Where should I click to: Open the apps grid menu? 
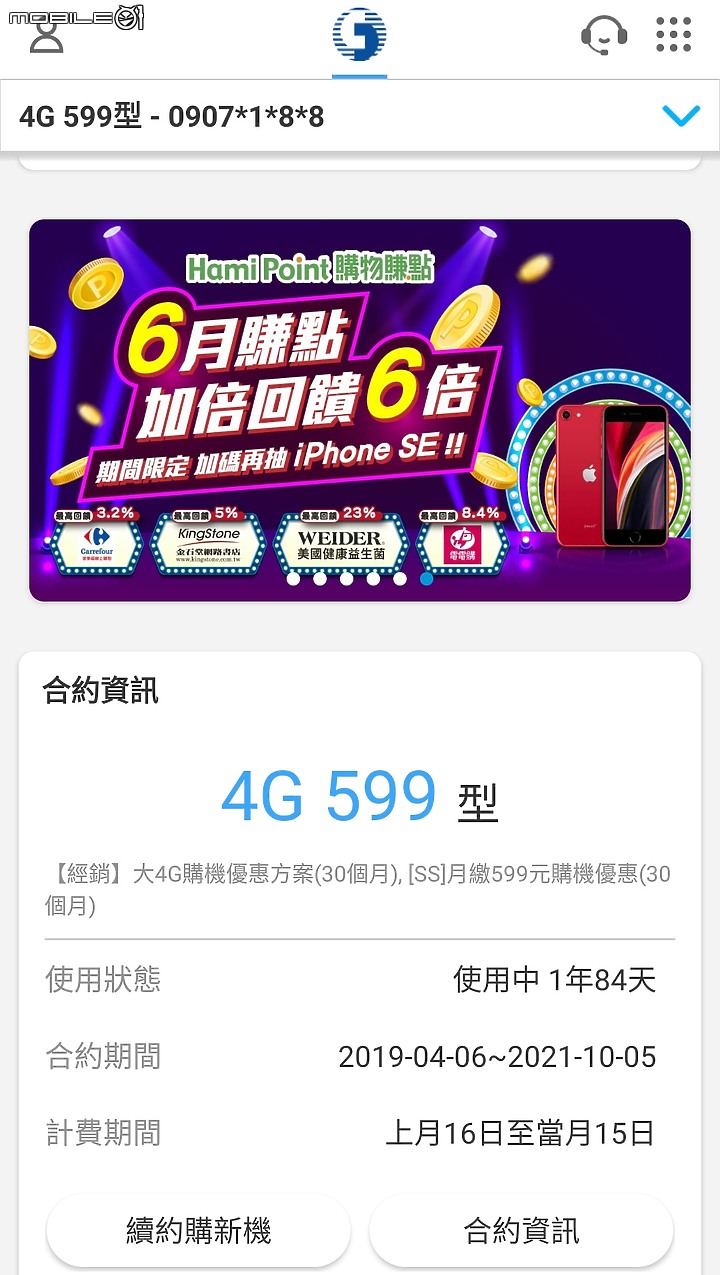[674, 35]
